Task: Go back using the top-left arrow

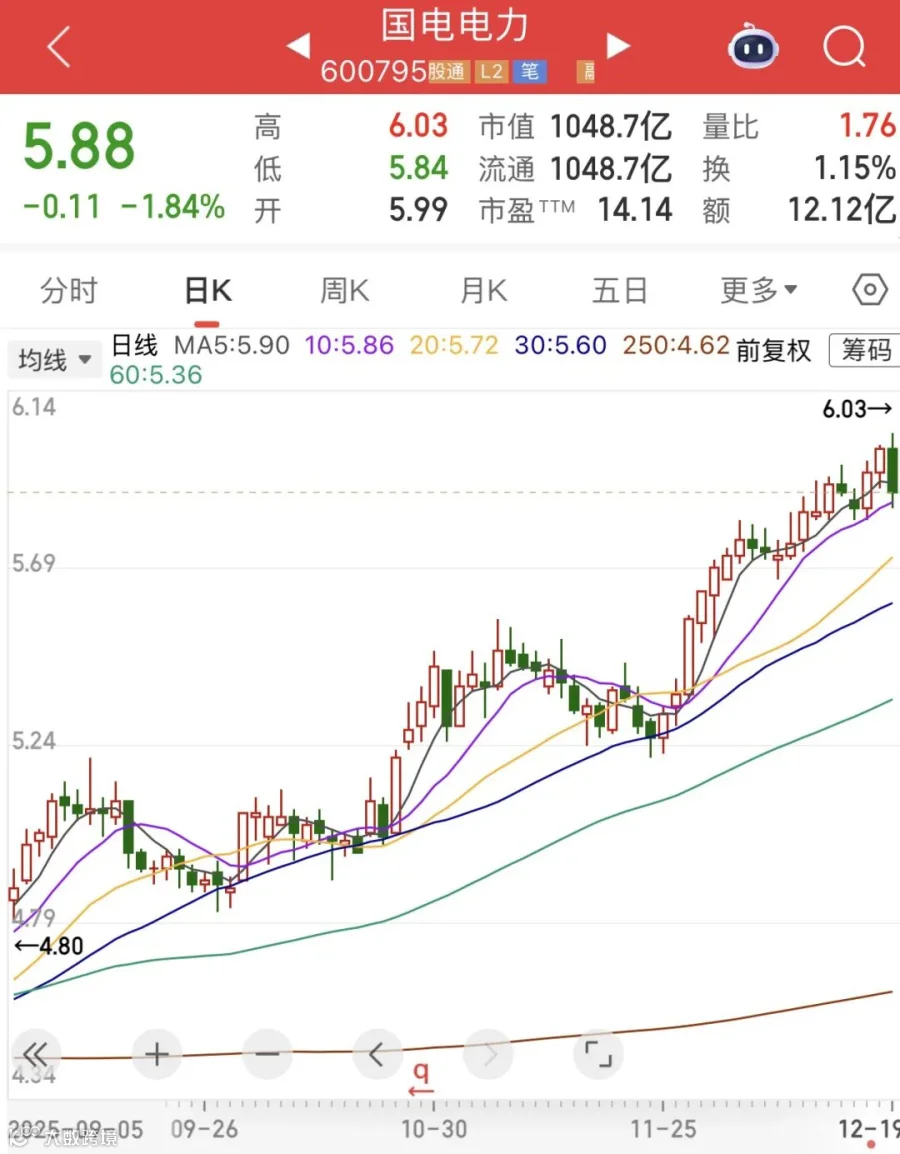Action: (x=59, y=46)
